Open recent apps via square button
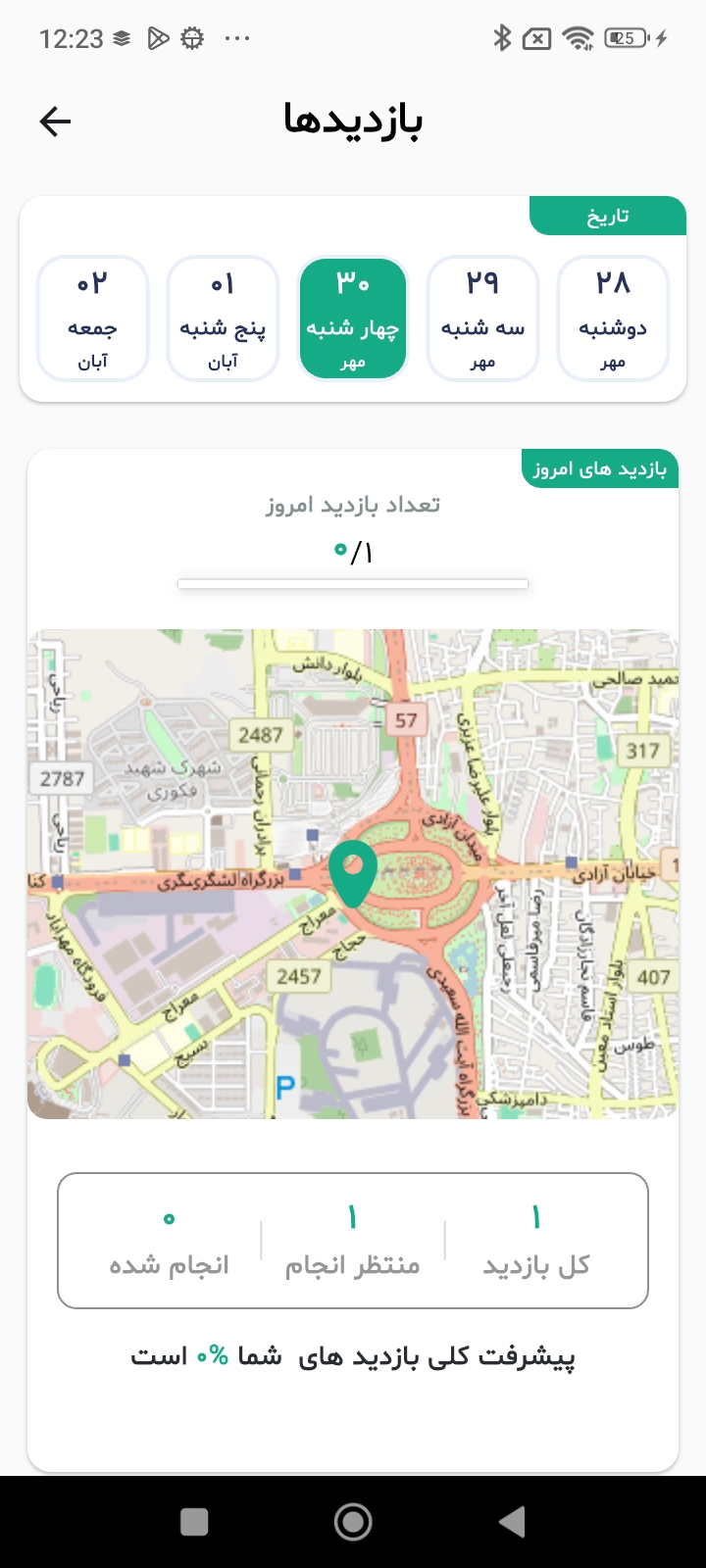 (x=194, y=1521)
